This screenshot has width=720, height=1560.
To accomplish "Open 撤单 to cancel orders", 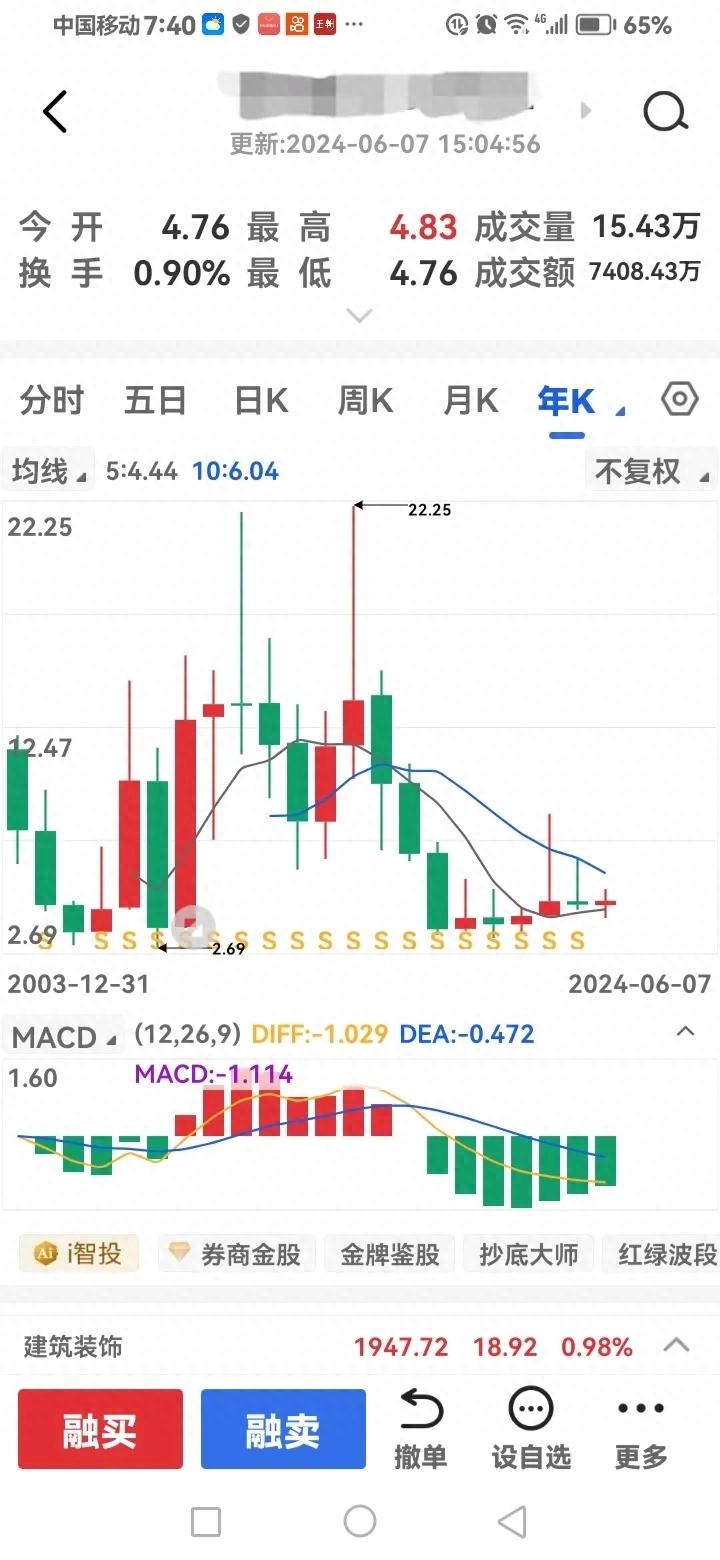I will click(x=421, y=1430).
